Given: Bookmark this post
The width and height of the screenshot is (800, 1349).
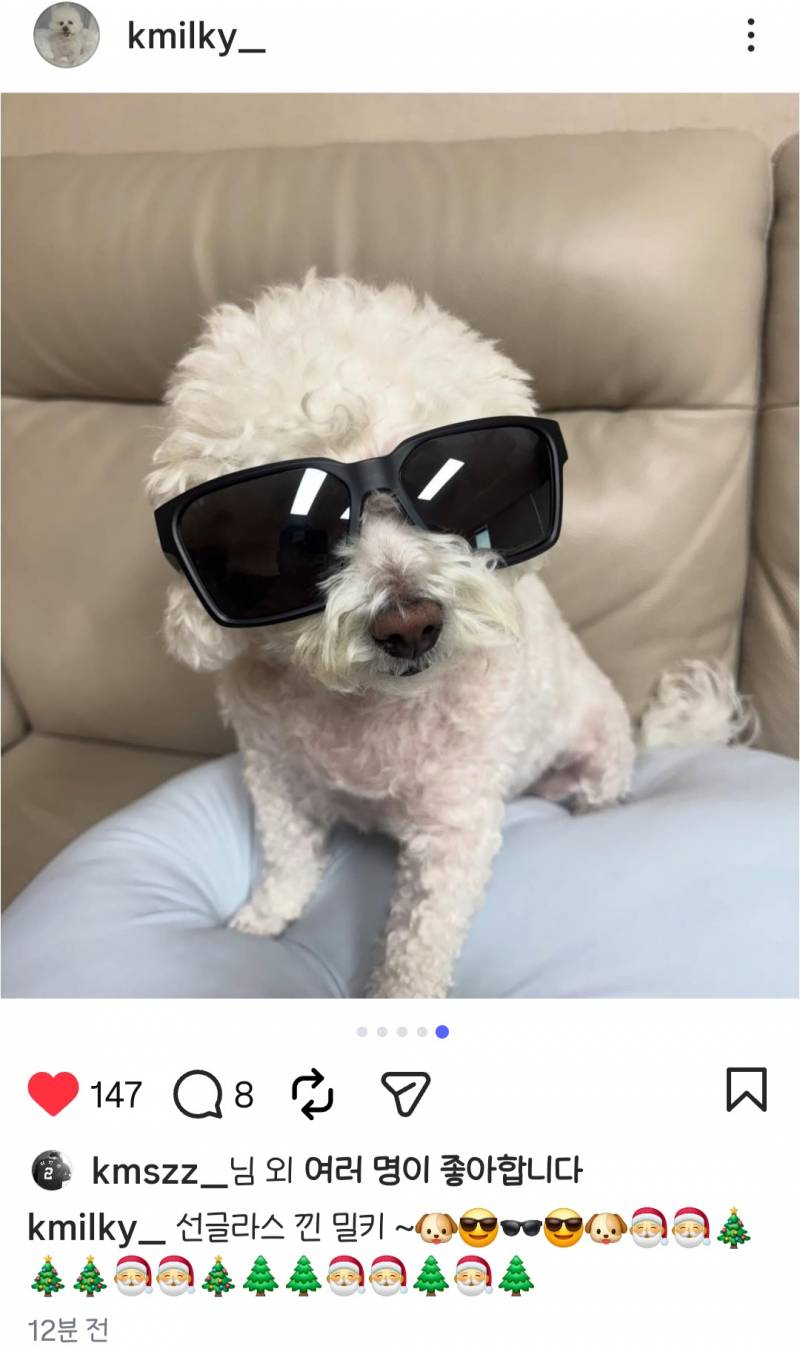Looking at the screenshot, I should [746, 1090].
